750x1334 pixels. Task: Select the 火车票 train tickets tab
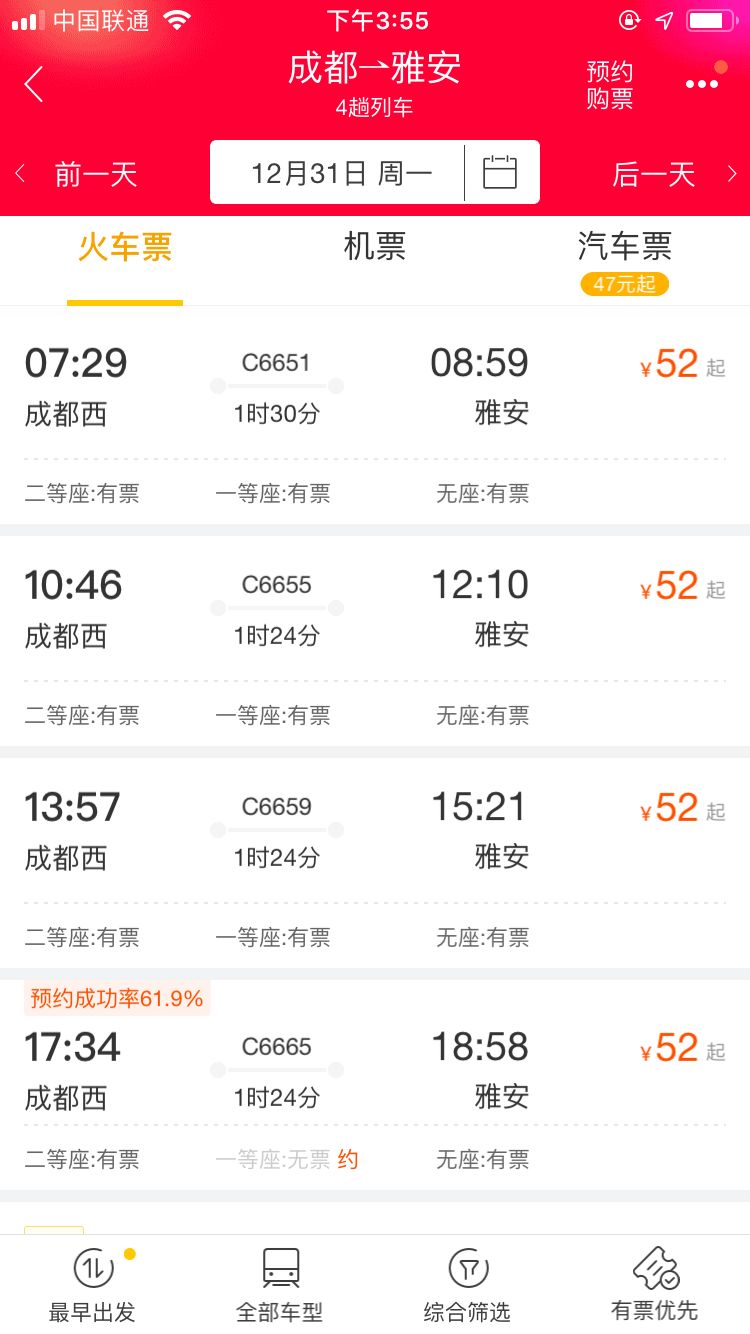click(x=125, y=247)
